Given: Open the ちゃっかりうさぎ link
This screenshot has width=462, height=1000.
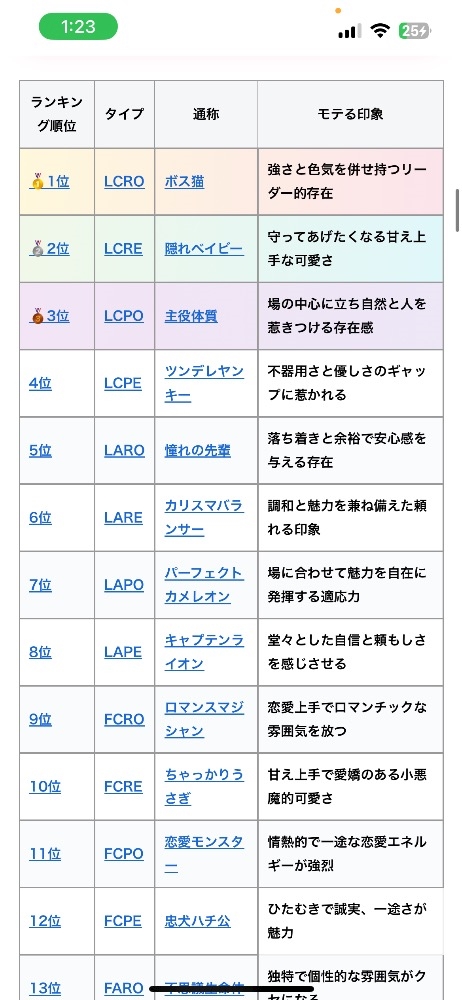Looking at the screenshot, I should (204, 787).
